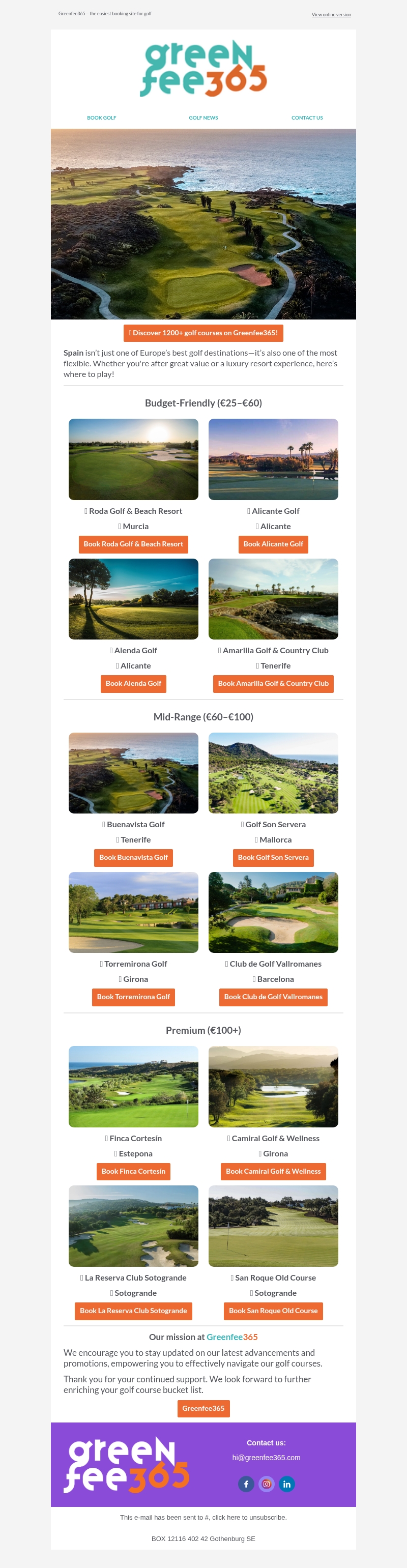Book Golf Son Servera course
Screen dimensions: 407x1568
click(273, 857)
